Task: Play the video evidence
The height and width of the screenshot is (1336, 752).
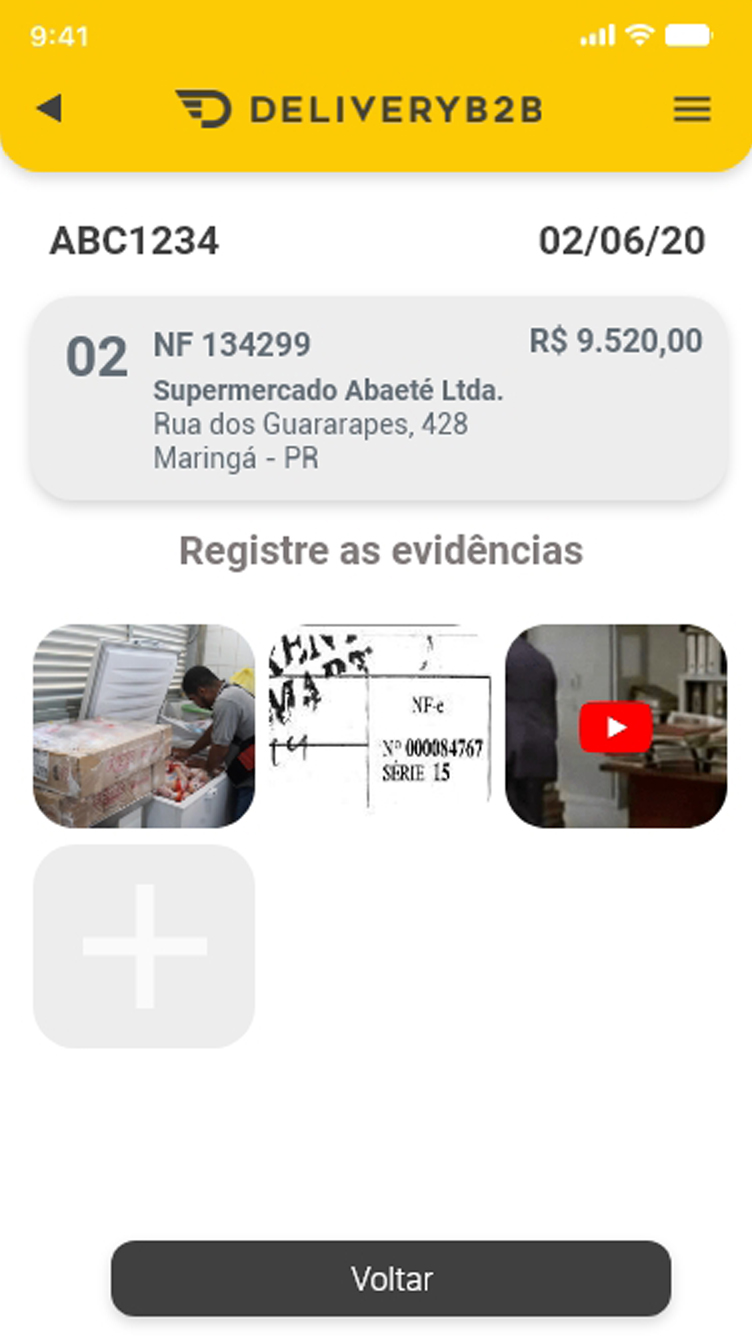Action: (615, 727)
